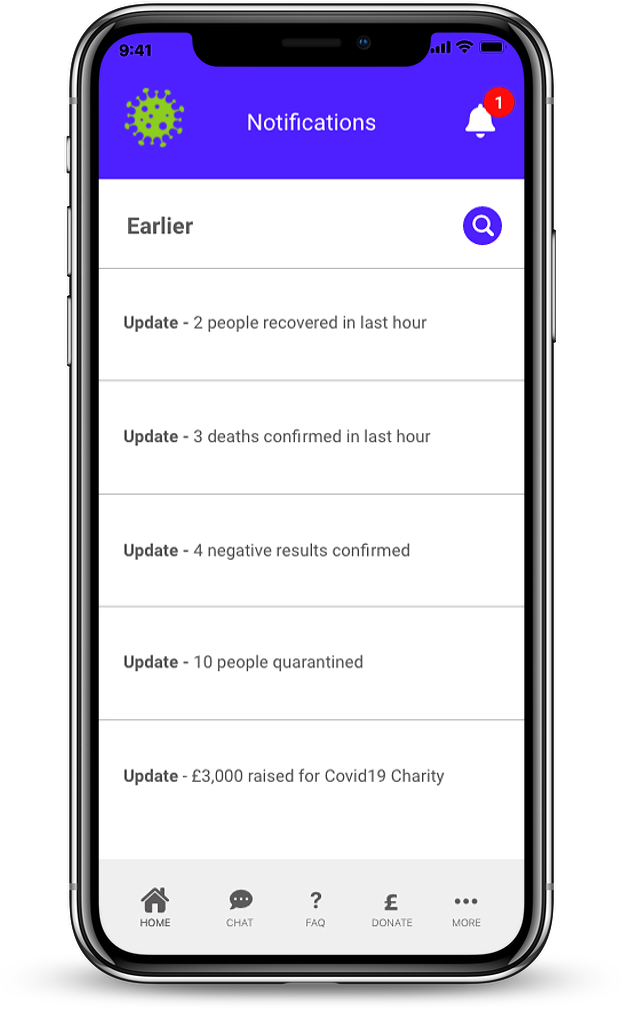View the £3,000 raised charity update
Viewport: 622px width, 1009px height.
[x=311, y=777]
